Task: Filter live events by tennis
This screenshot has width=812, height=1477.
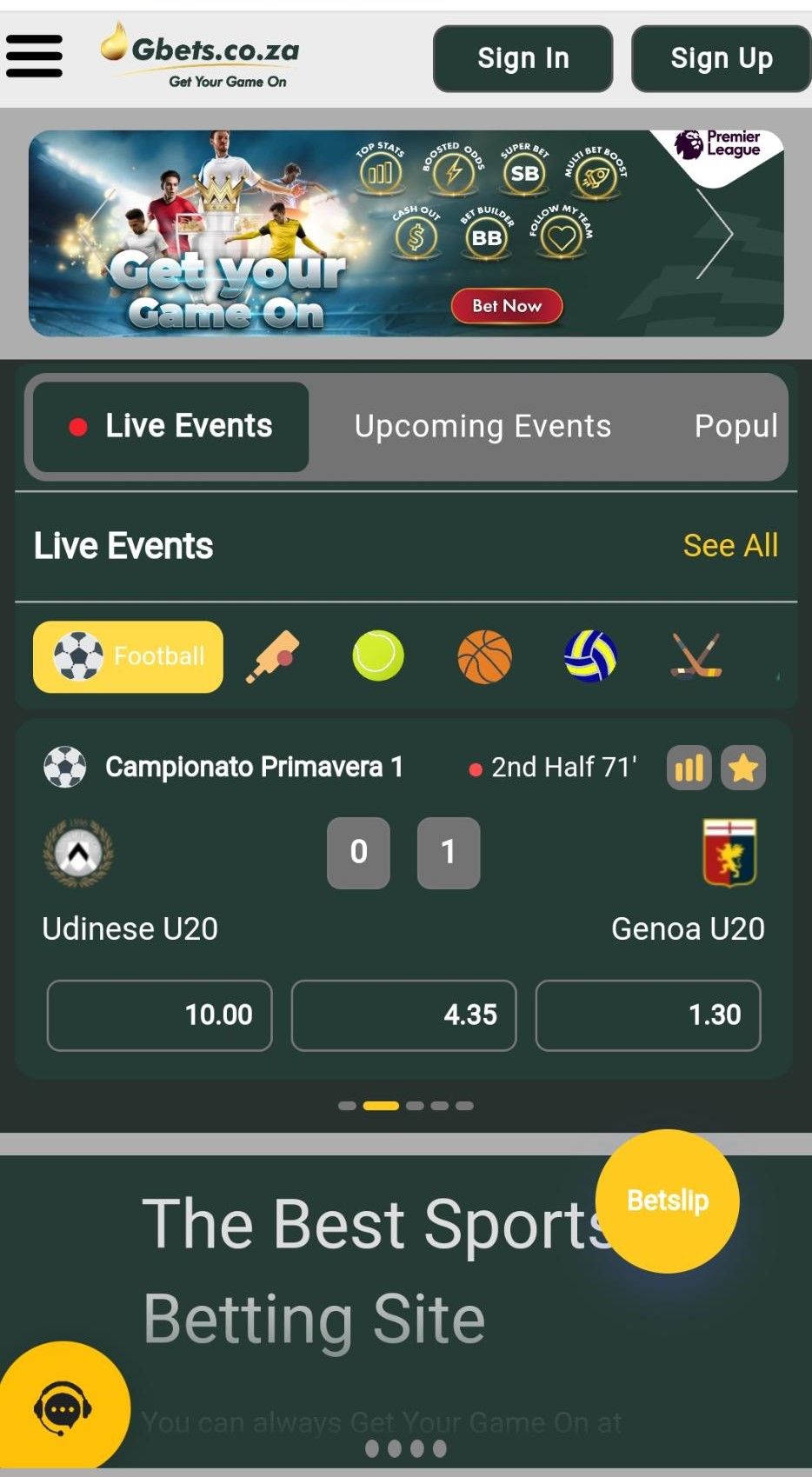Action: click(378, 656)
